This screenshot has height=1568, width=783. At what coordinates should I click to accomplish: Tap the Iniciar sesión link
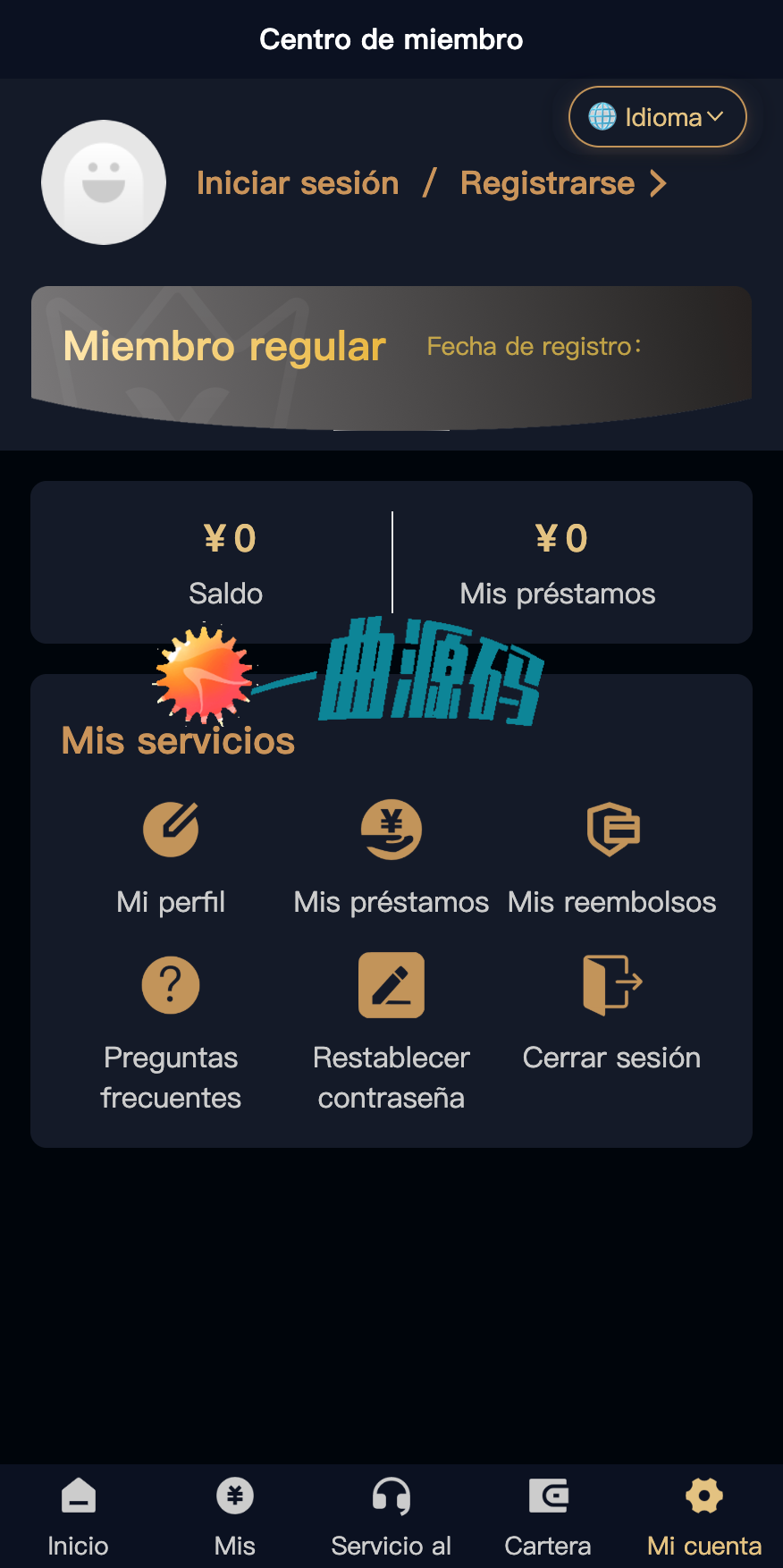tap(298, 183)
